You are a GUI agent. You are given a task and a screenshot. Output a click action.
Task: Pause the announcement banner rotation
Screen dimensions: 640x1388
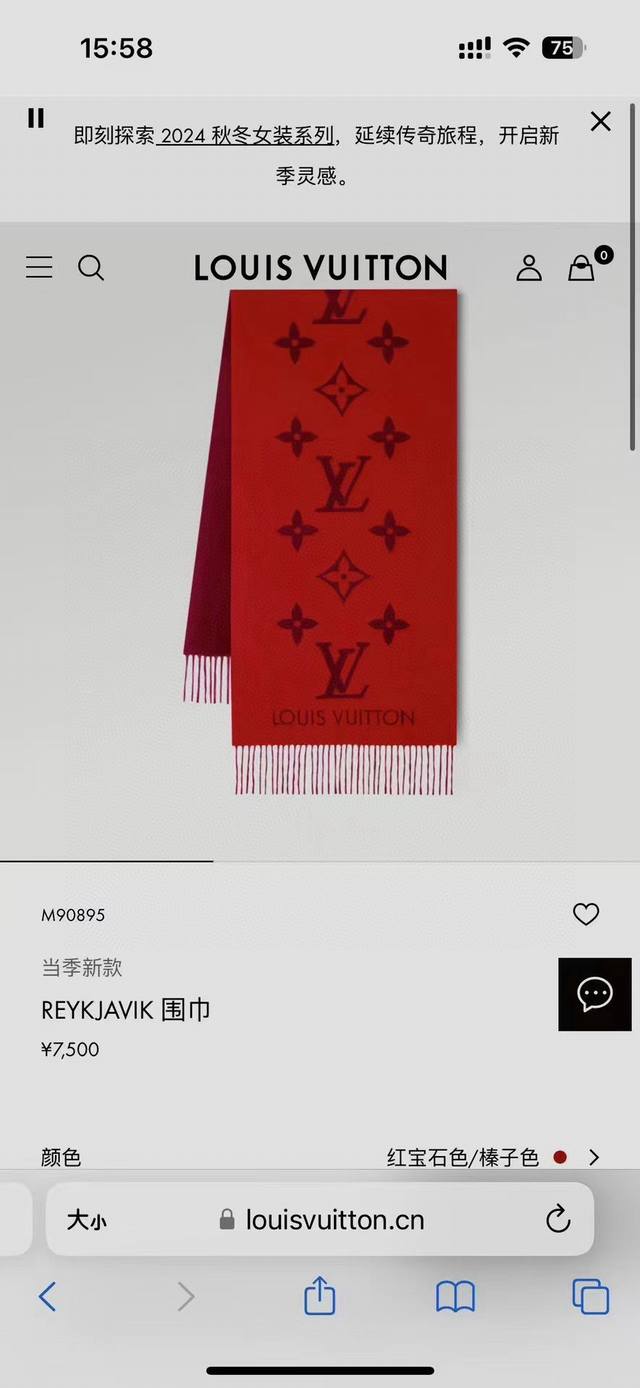click(x=36, y=119)
